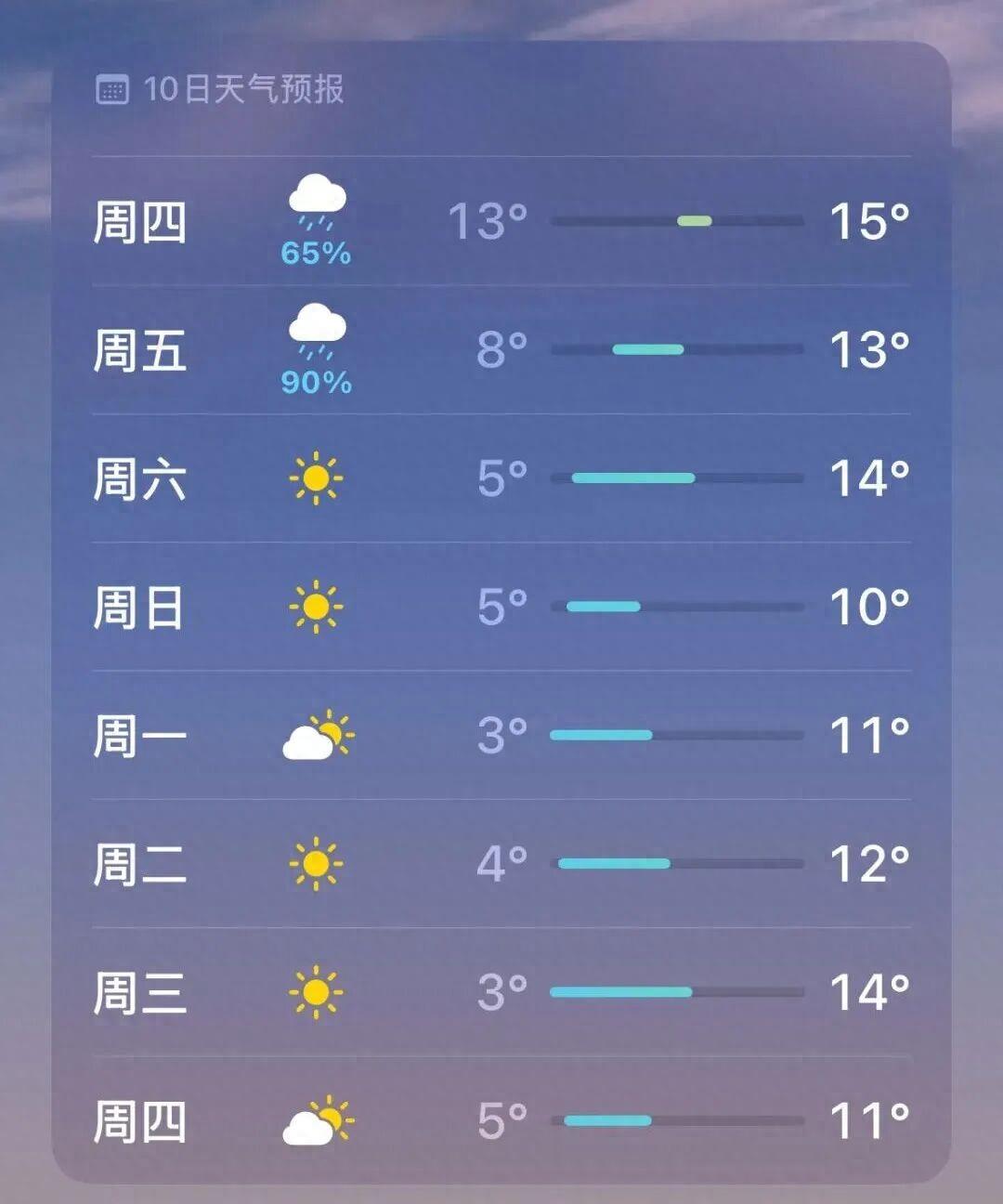Open the 周一 partly cloudy forecast

[501, 735]
